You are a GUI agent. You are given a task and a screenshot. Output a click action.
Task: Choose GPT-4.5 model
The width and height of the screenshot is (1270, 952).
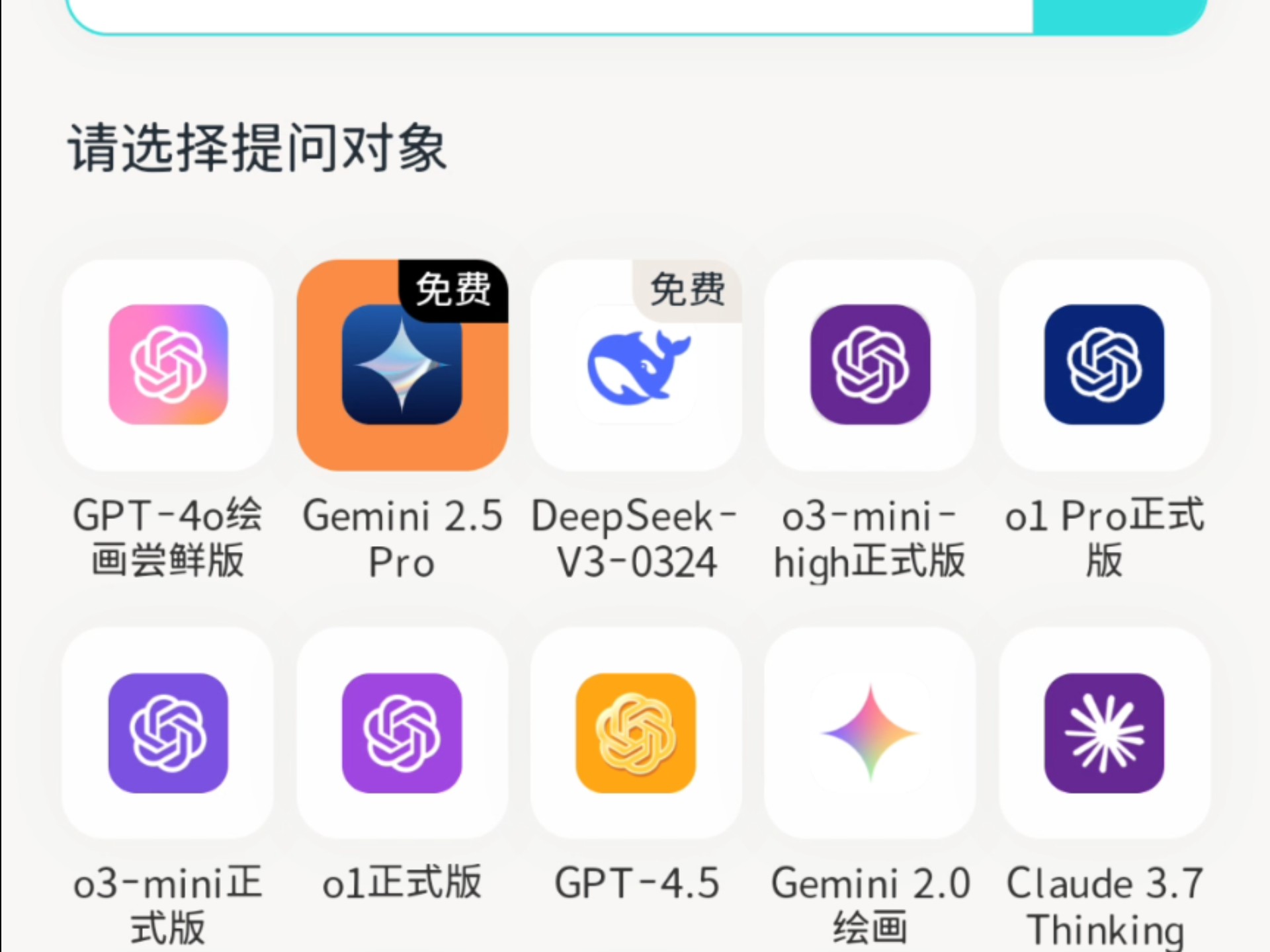[x=636, y=733]
